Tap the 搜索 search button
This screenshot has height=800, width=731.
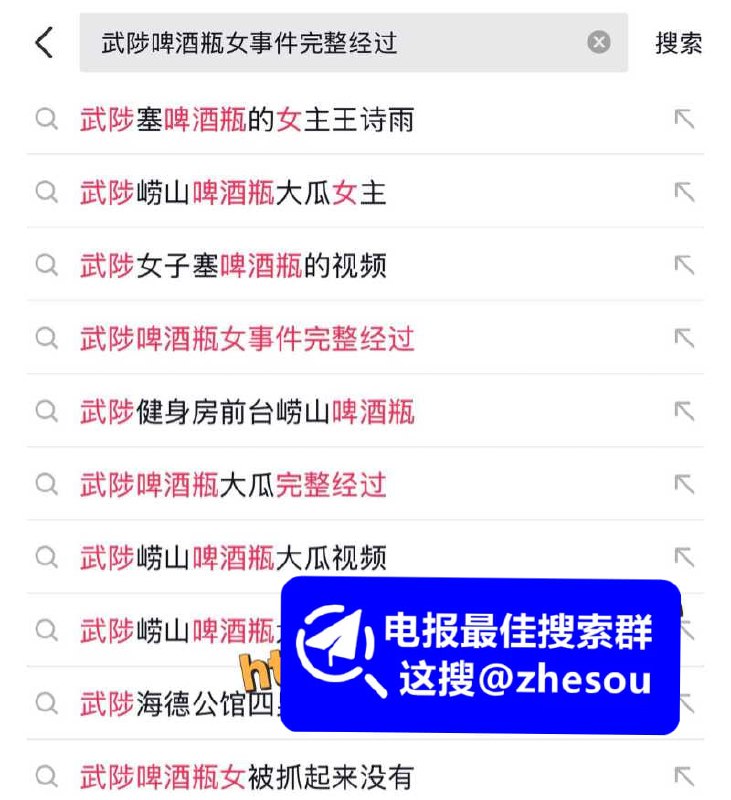(679, 43)
